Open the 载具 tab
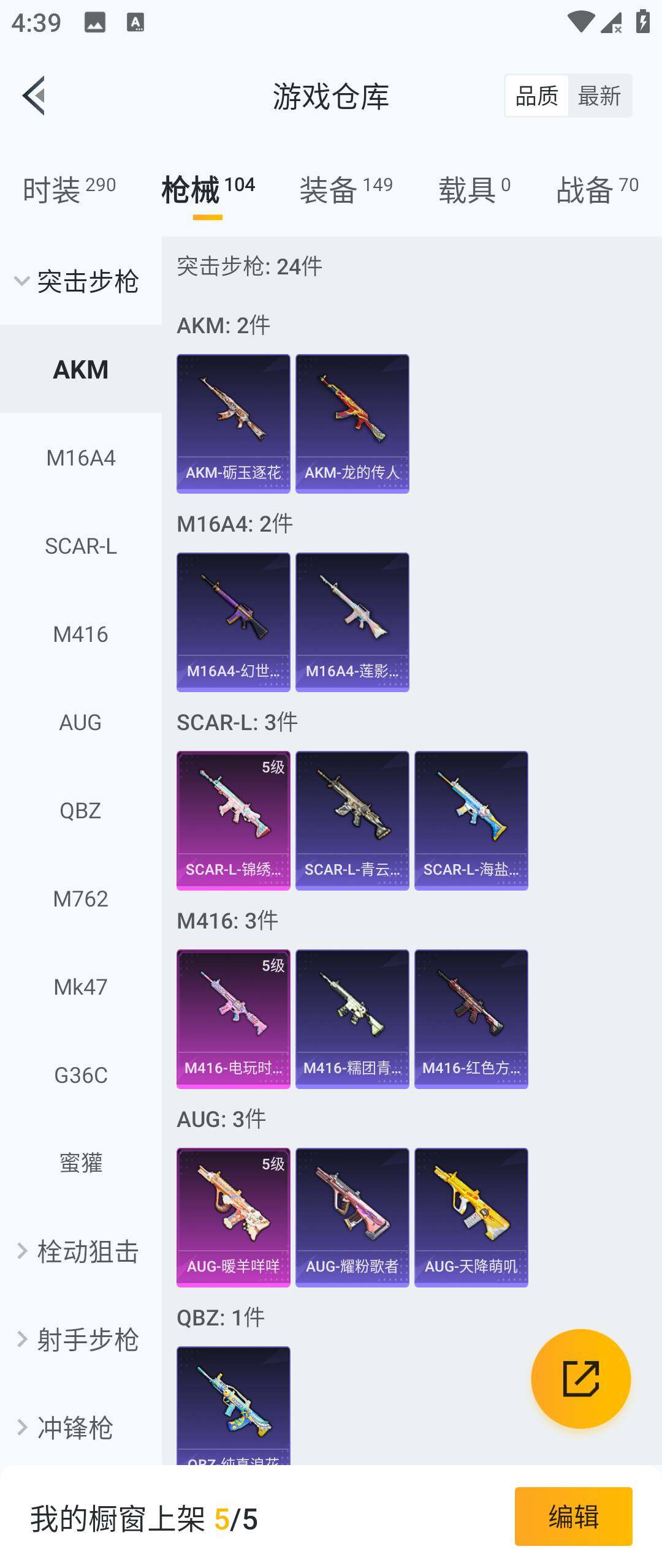The height and width of the screenshot is (1568, 662). tap(474, 189)
